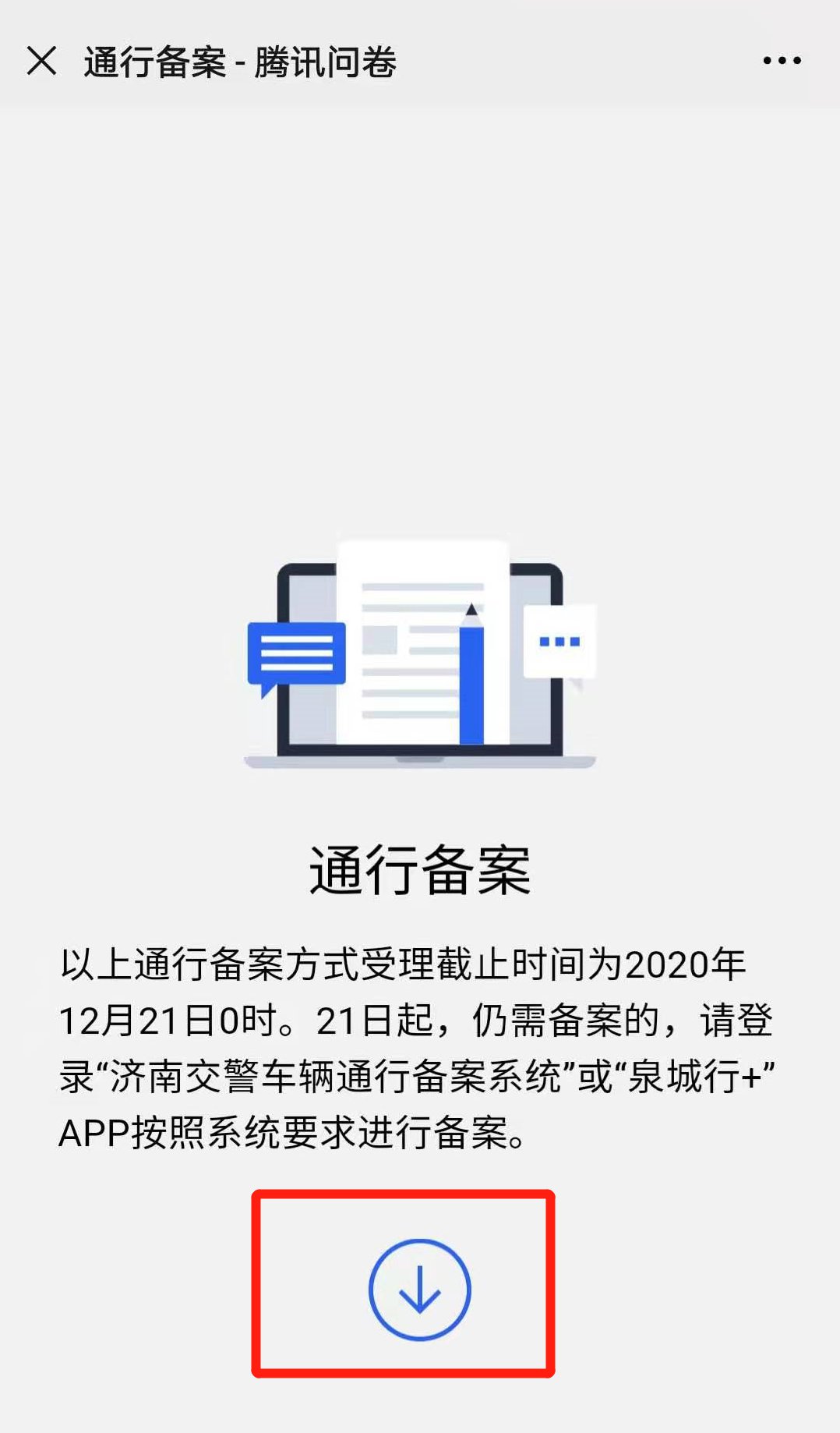Tap the blue down-arrow circle button
The image size is (840, 1433).
pyautogui.click(x=419, y=1290)
